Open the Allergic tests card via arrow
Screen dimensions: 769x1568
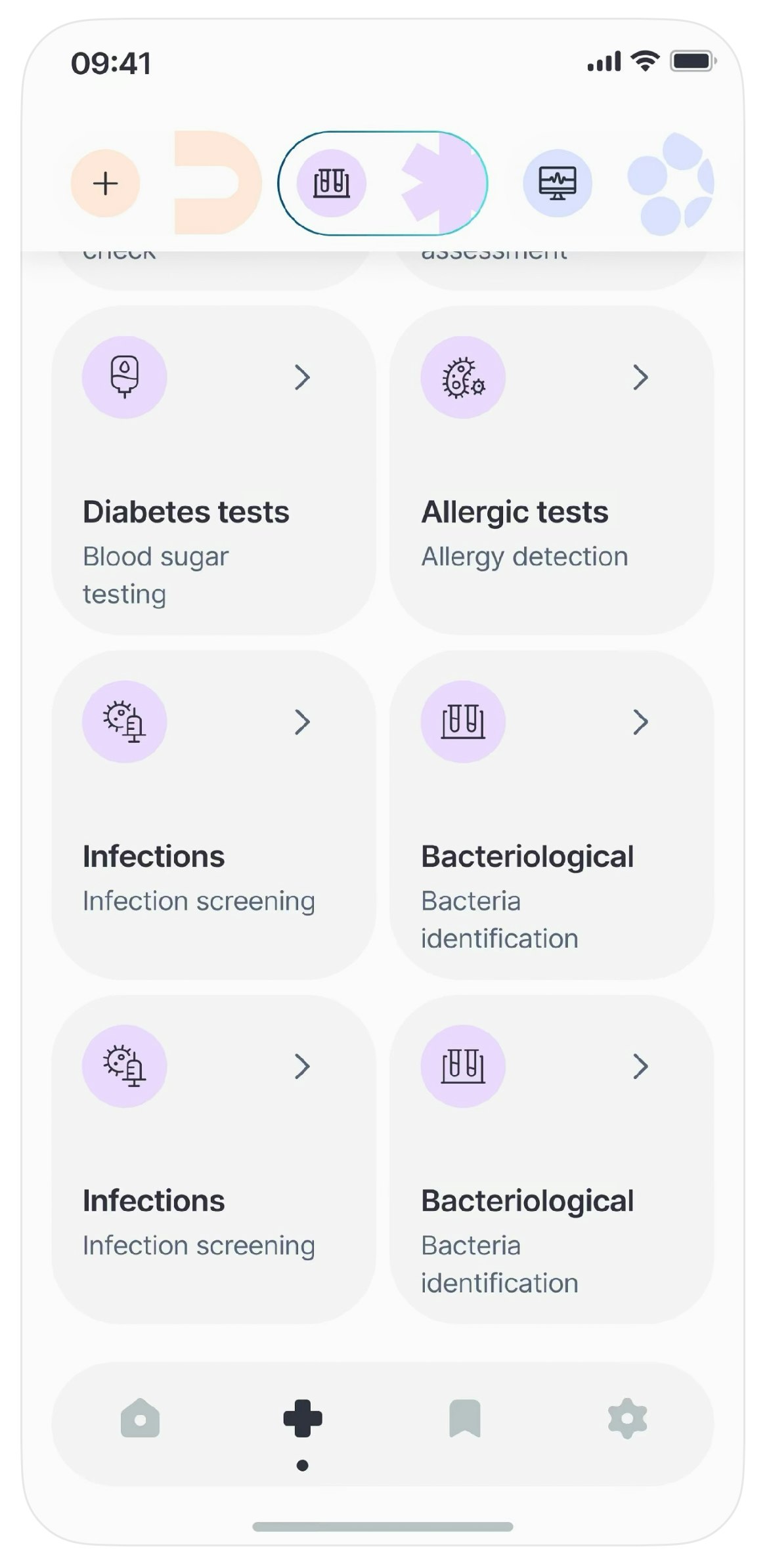pyautogui.click(x=641, y=377)
